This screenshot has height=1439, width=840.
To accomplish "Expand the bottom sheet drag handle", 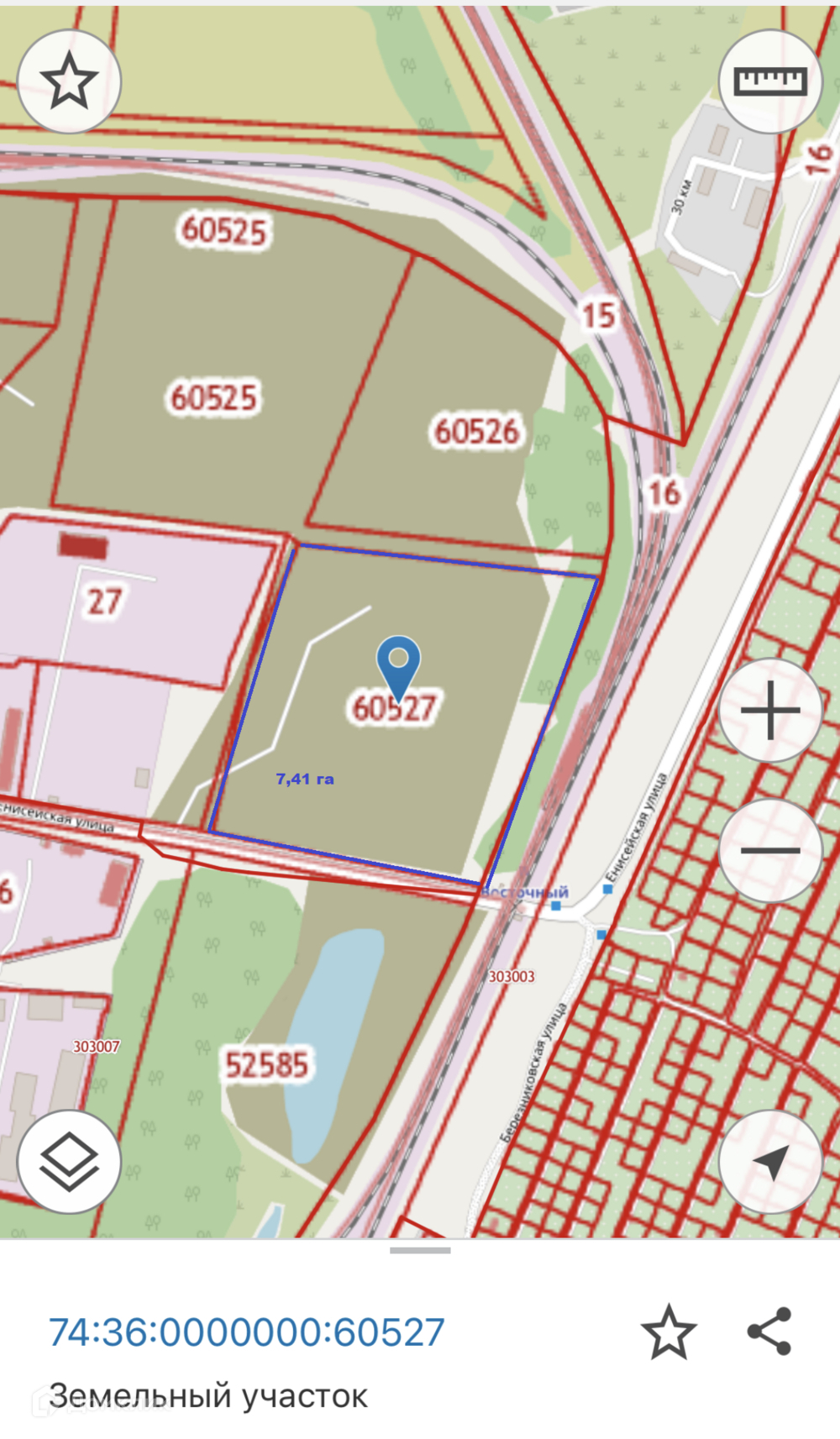I will (420, 1251).
